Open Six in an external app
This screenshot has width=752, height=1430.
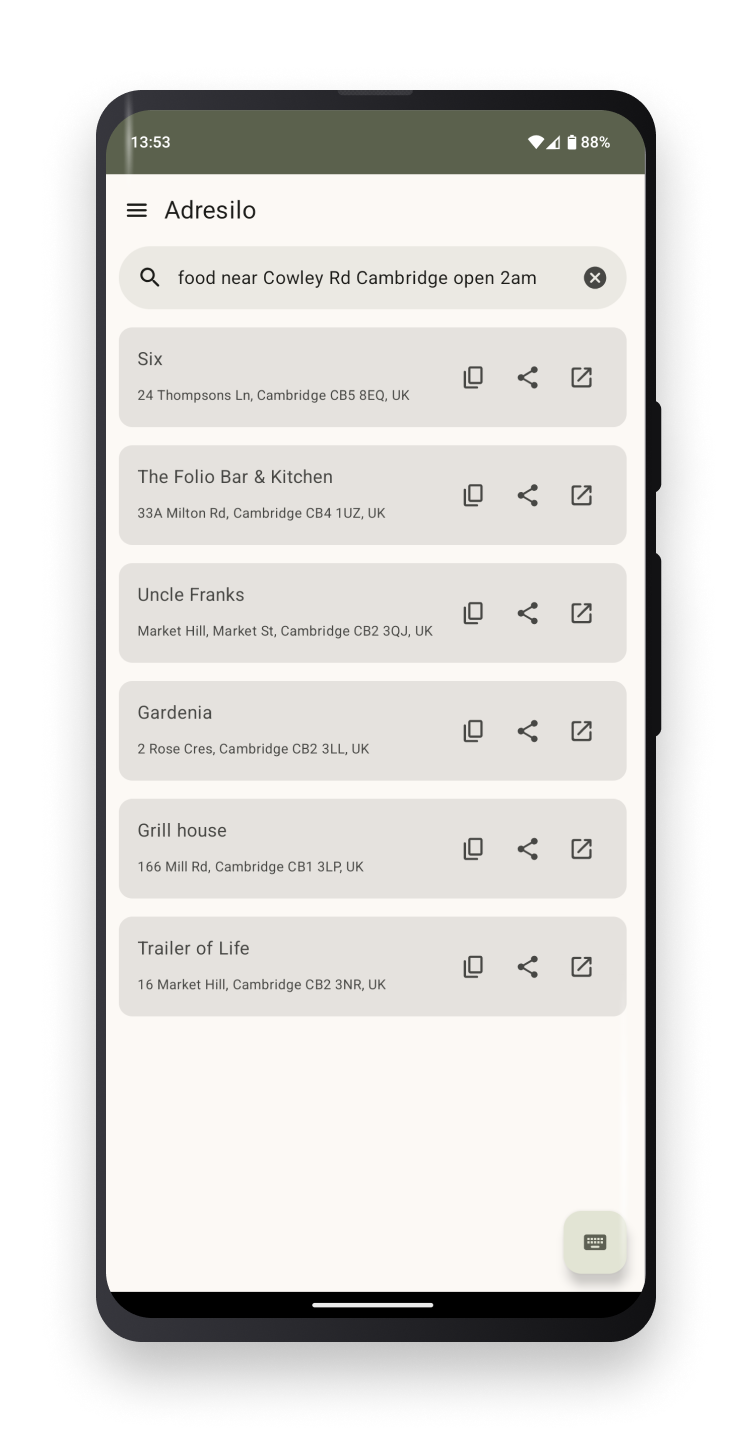581,377
